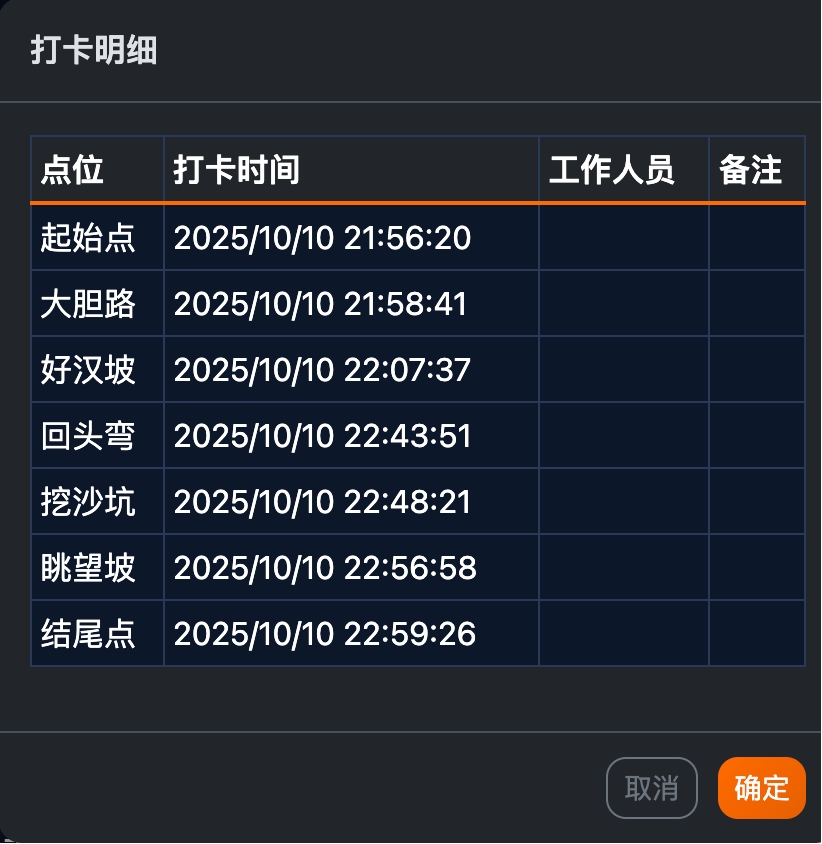
Task: Select the 大胆路 checkpoint row
Action: click(96, 304)
